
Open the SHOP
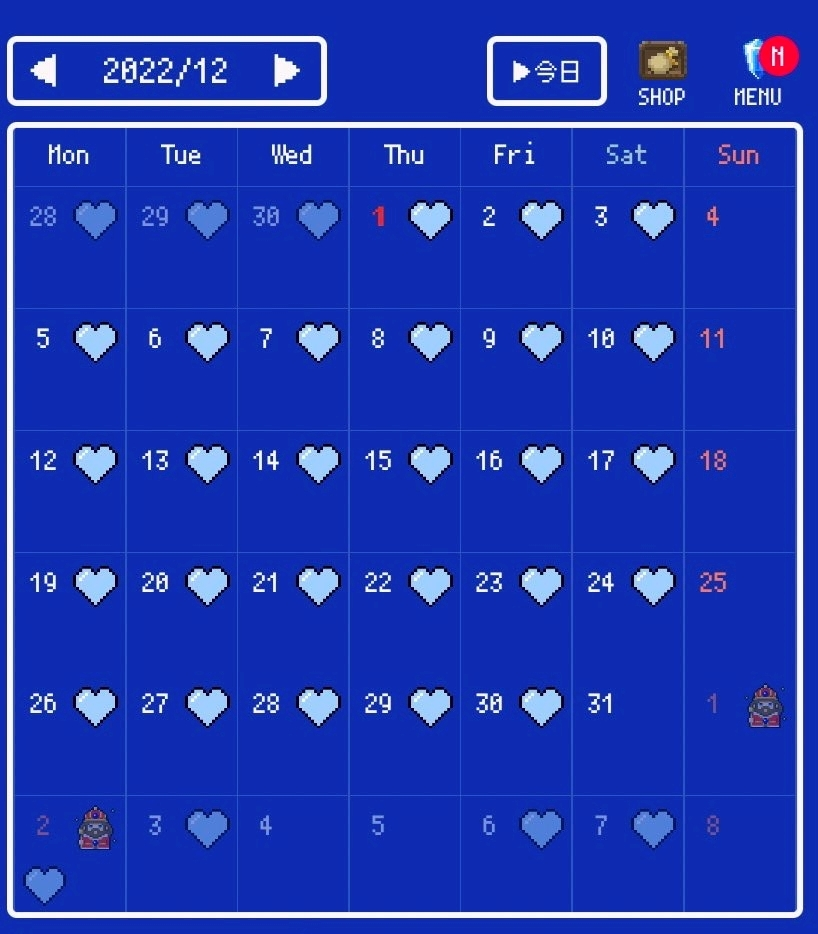pos(662,73)
